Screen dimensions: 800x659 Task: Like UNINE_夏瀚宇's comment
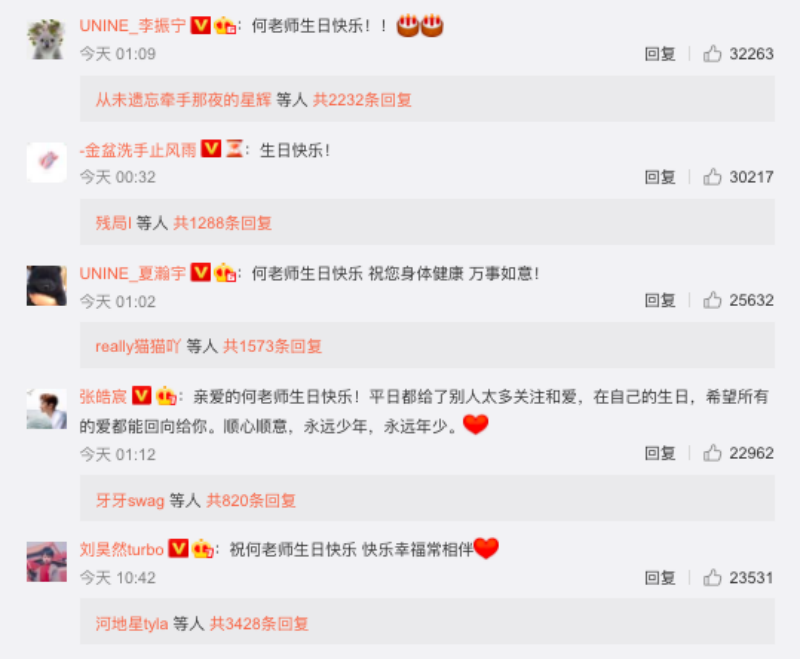[713, 300]
